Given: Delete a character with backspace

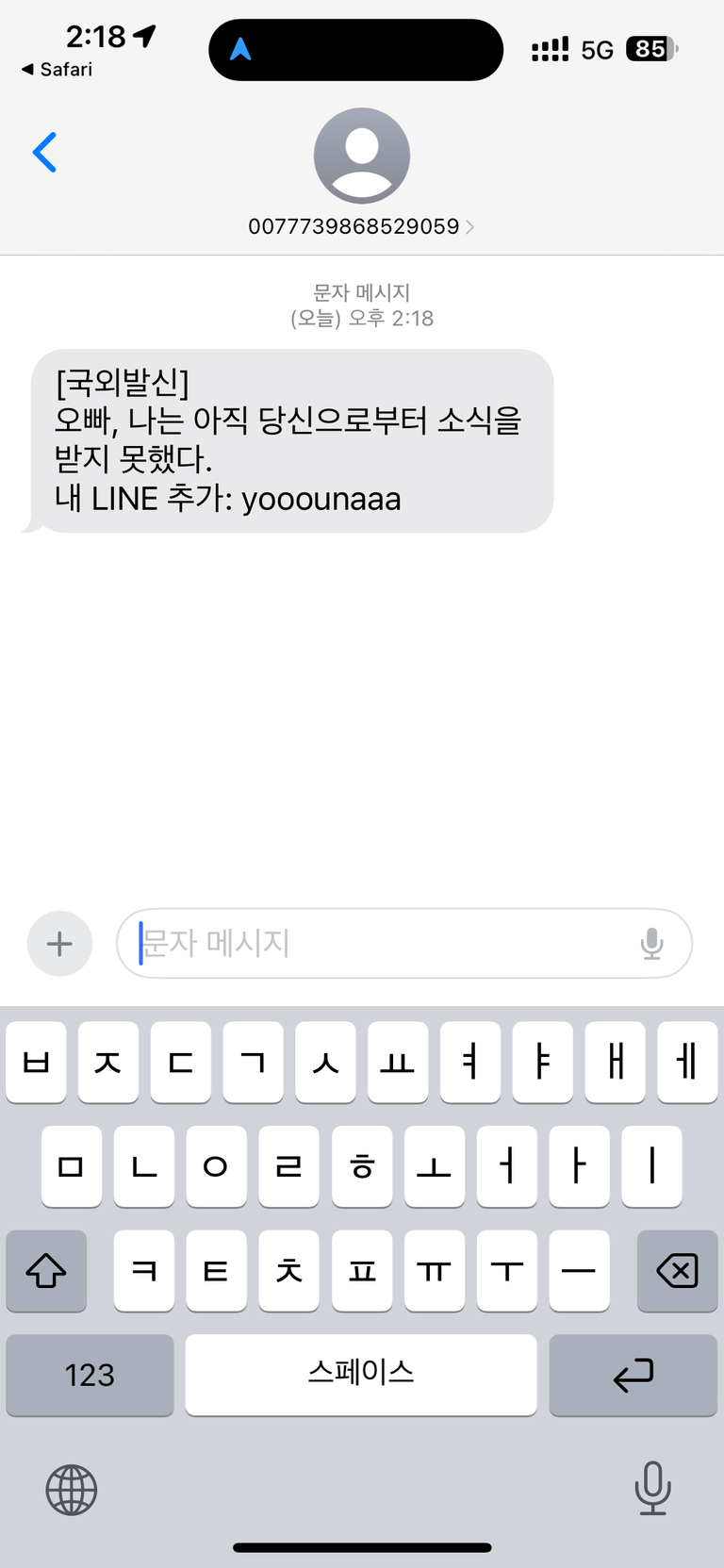Looking at the screenshot, I should click(x=677, y=1271).
